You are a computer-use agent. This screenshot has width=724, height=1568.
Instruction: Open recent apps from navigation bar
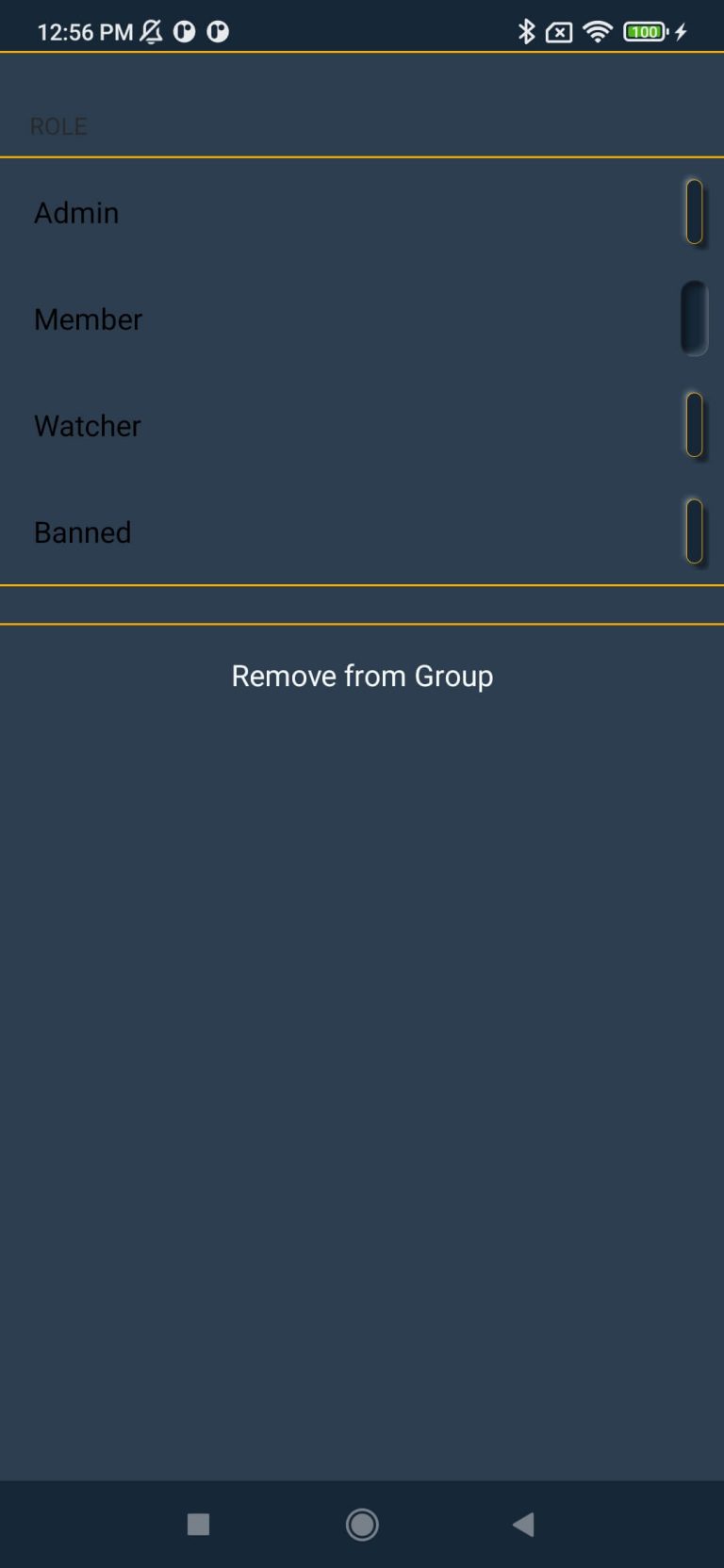pyautogui.click(x=198, y=1524)
